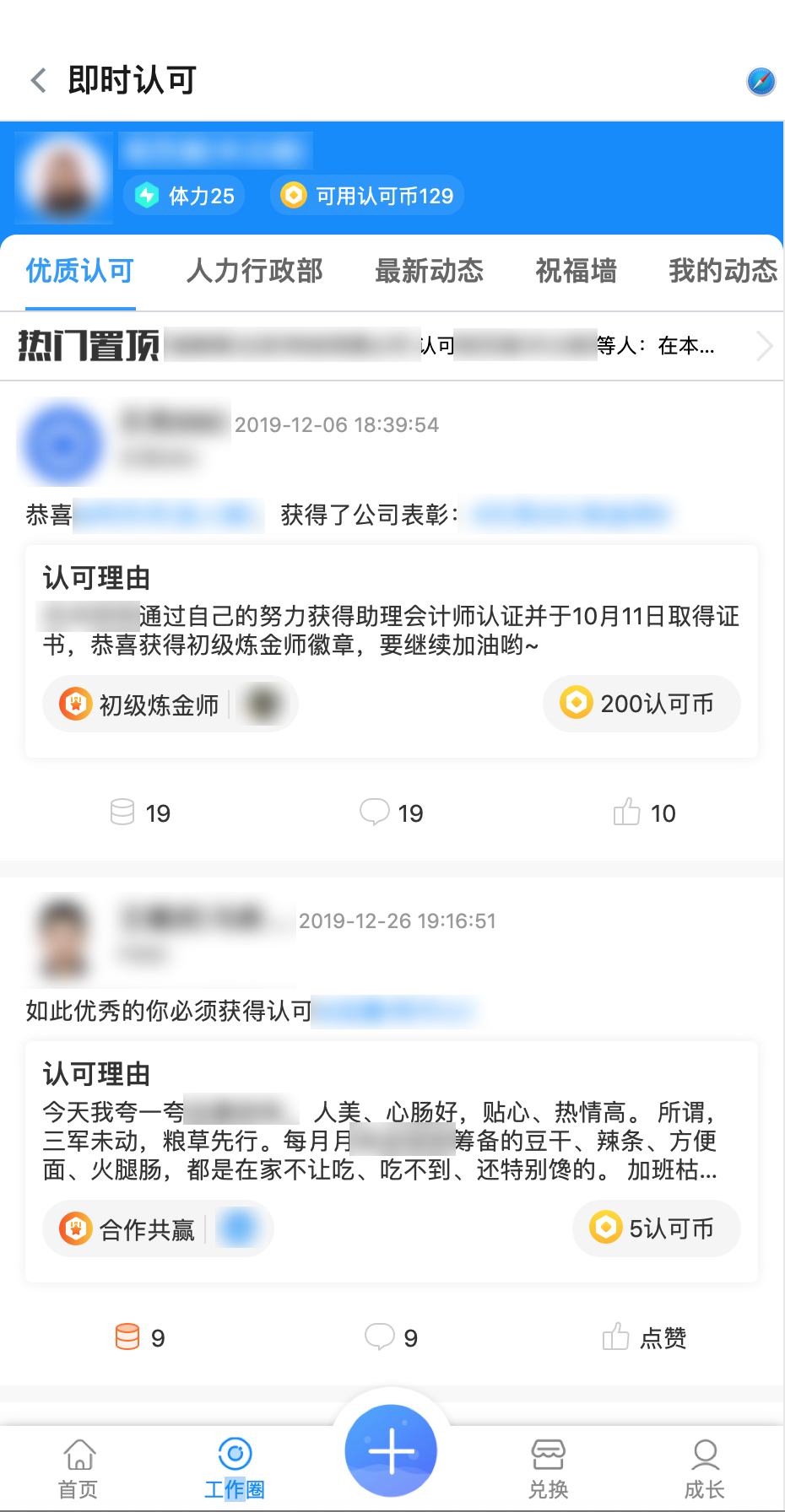Create new recognition with plus button
This screenshot has height=1512, width=785.
pyautogui.click(x=391, y=1450)
